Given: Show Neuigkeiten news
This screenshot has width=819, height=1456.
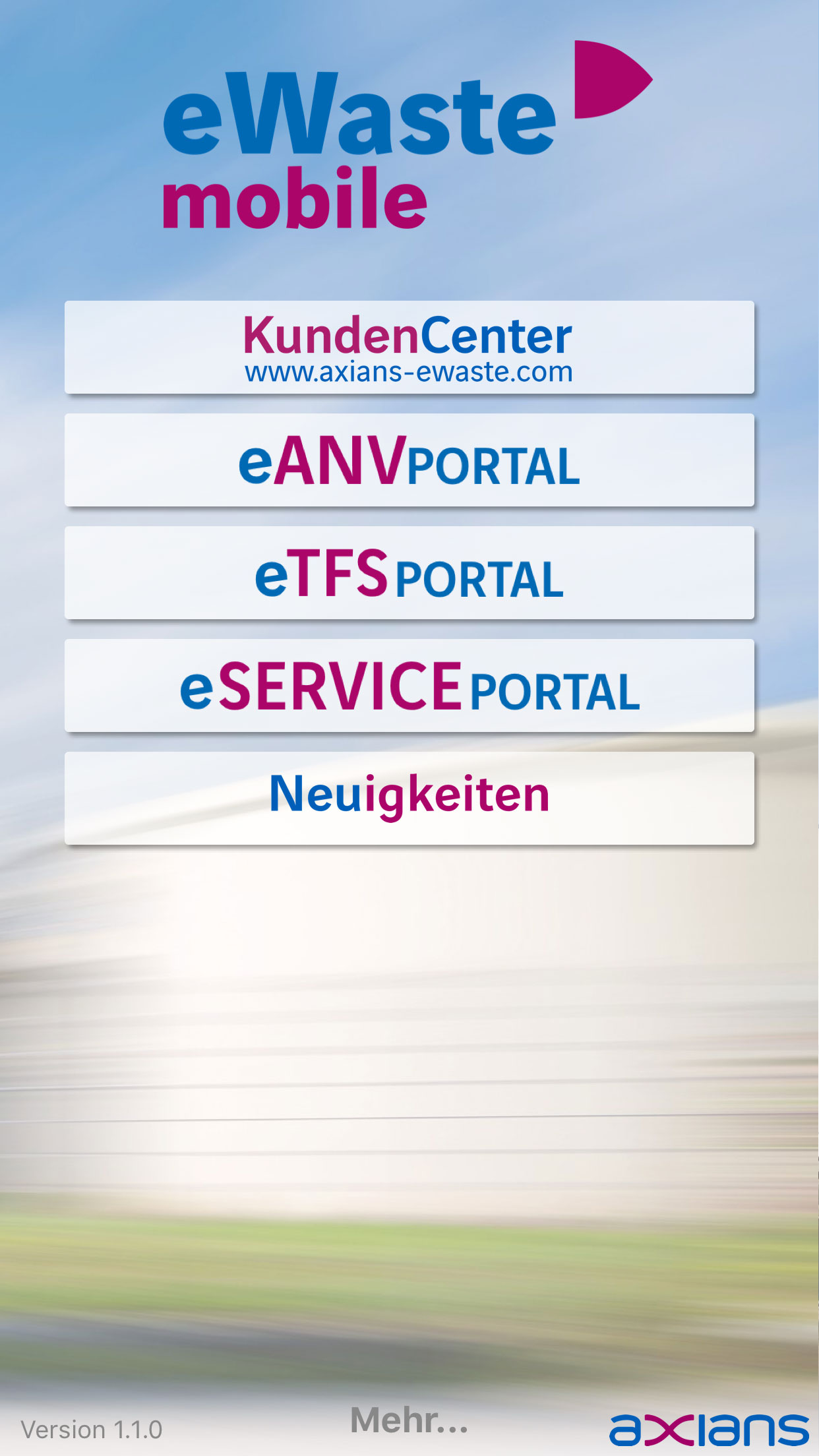Looking at the screenshot, I should pos(409,799).
